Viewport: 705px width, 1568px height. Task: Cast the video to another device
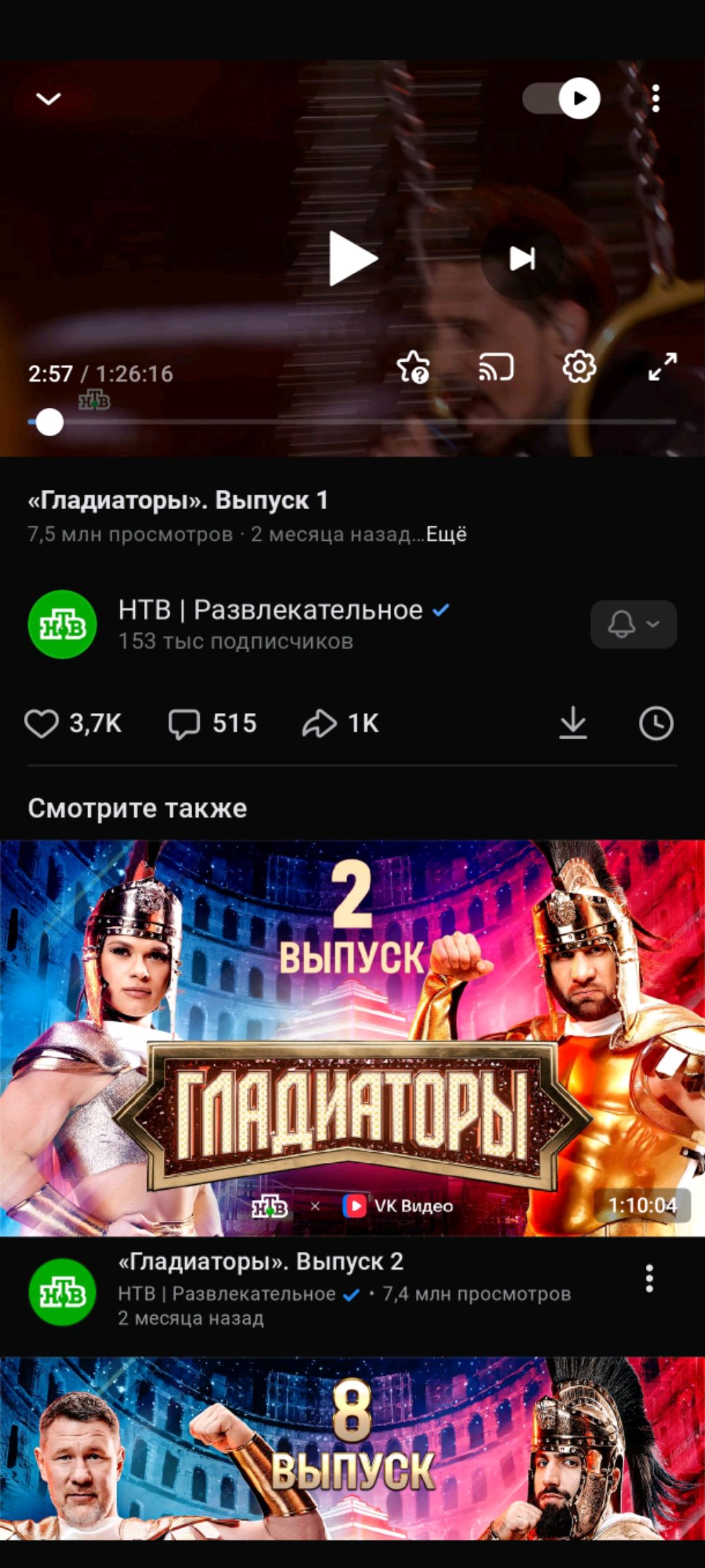pyautogui.click(x=496, y=367)
